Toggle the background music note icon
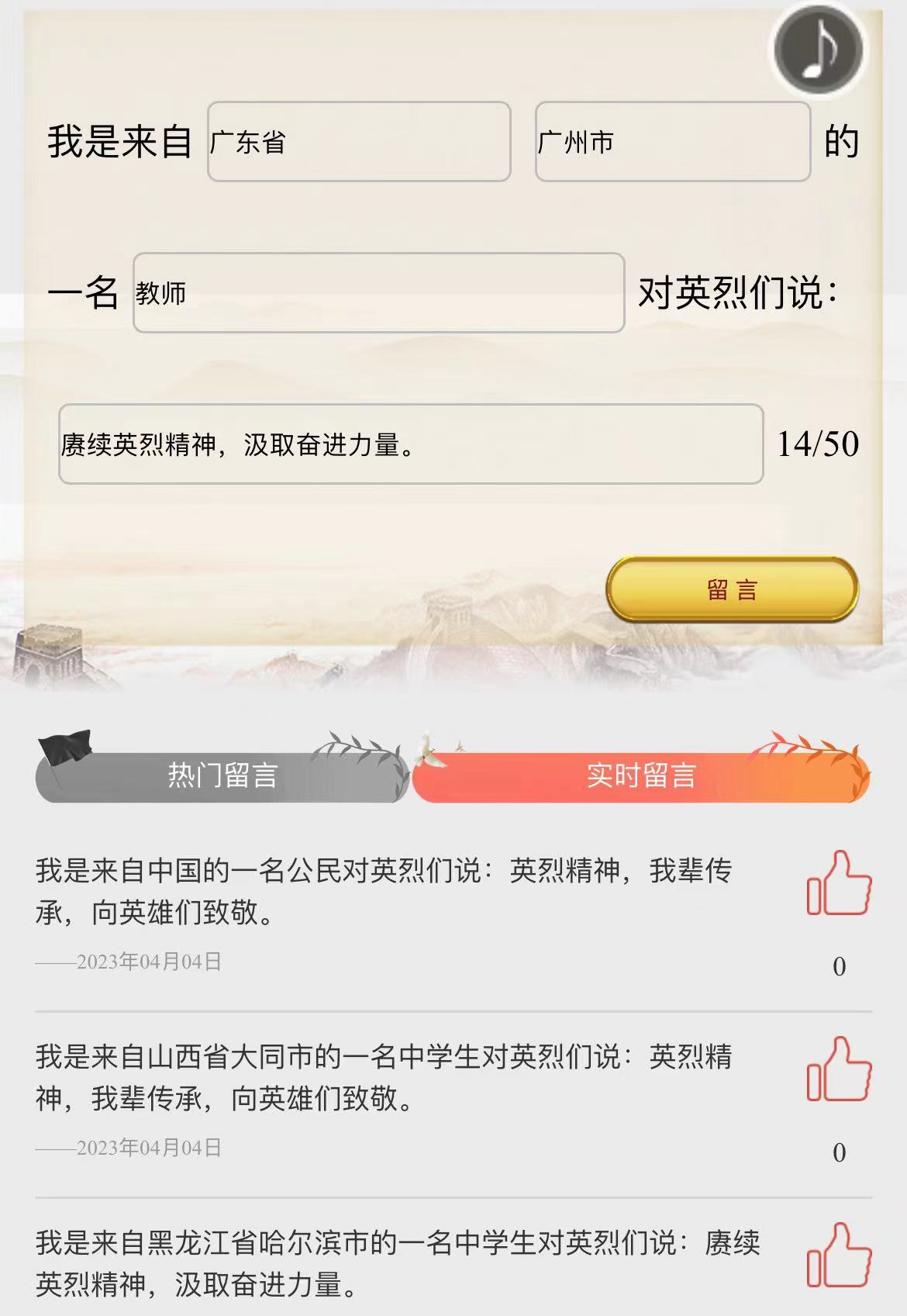 (x=819, y=50)
